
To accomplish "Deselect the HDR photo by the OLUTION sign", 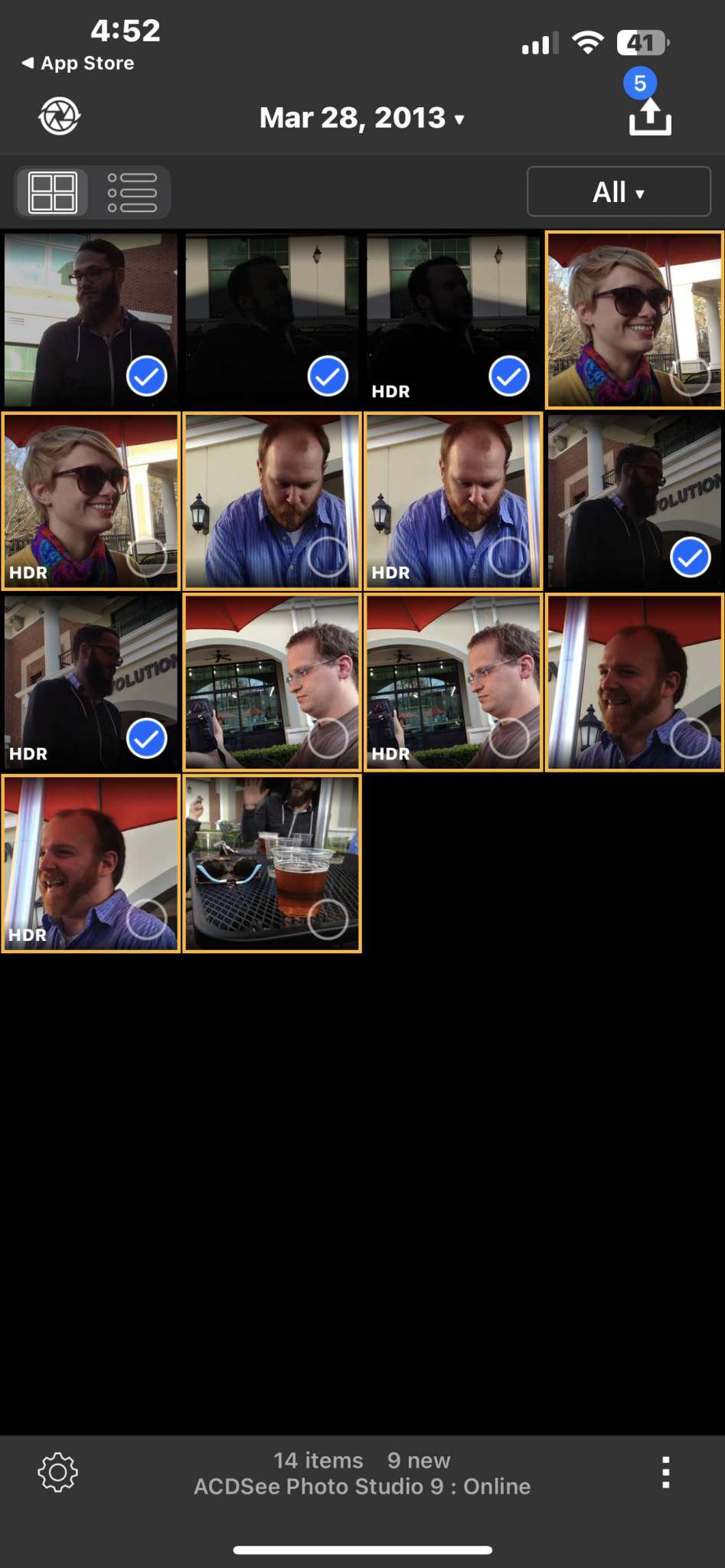I will pyautogui.click(x=146, y=739).
